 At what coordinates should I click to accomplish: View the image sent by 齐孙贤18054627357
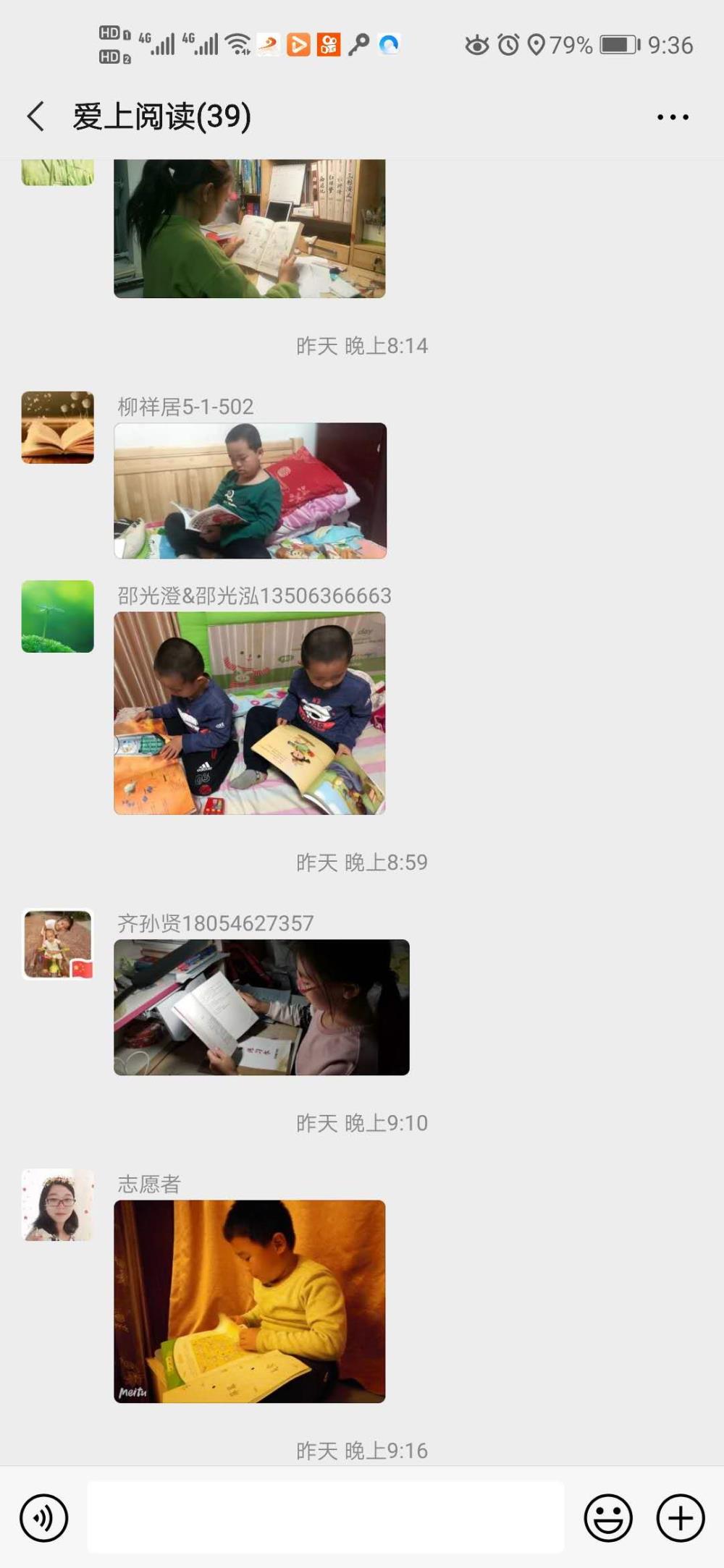click(x=261, y=1007)
